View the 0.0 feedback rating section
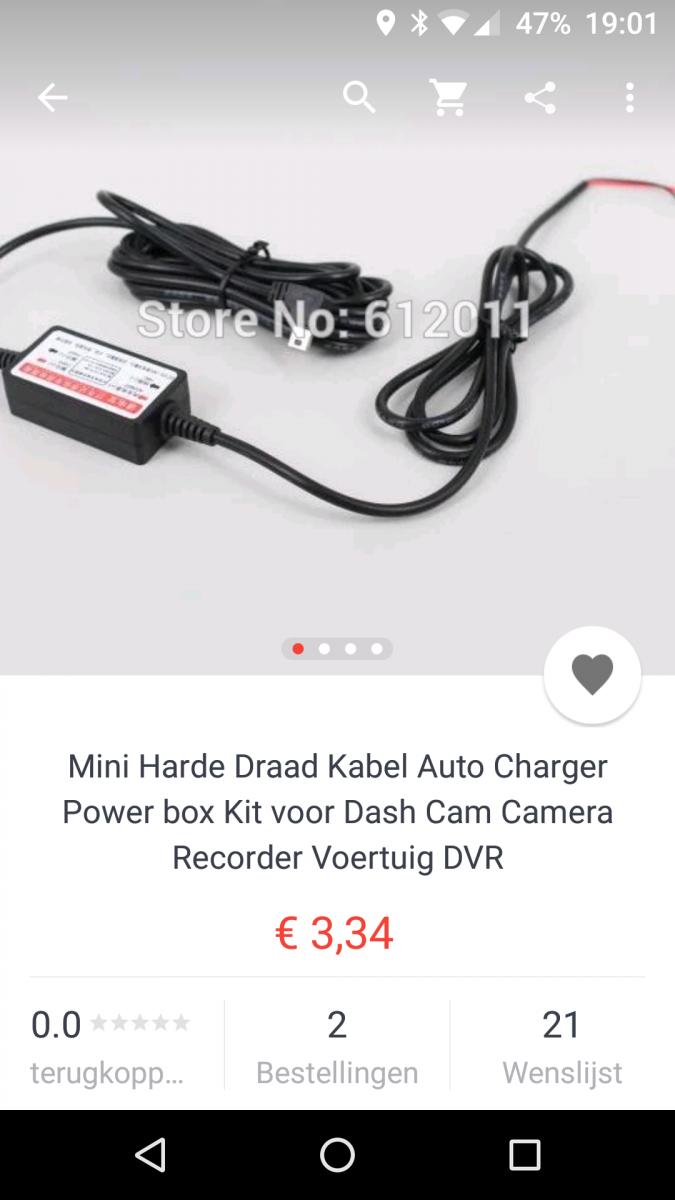Image resolution: width=675 pixels, height=1200 pixels. [x=110, y=1046]
